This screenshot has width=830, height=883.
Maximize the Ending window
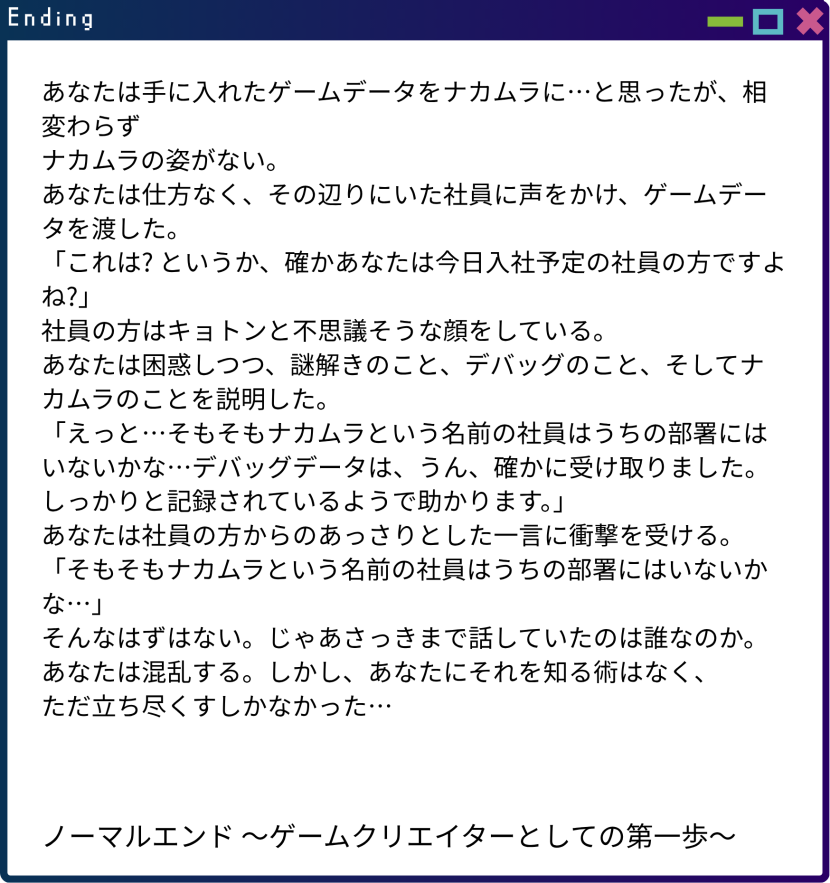(x=767, y=21)
